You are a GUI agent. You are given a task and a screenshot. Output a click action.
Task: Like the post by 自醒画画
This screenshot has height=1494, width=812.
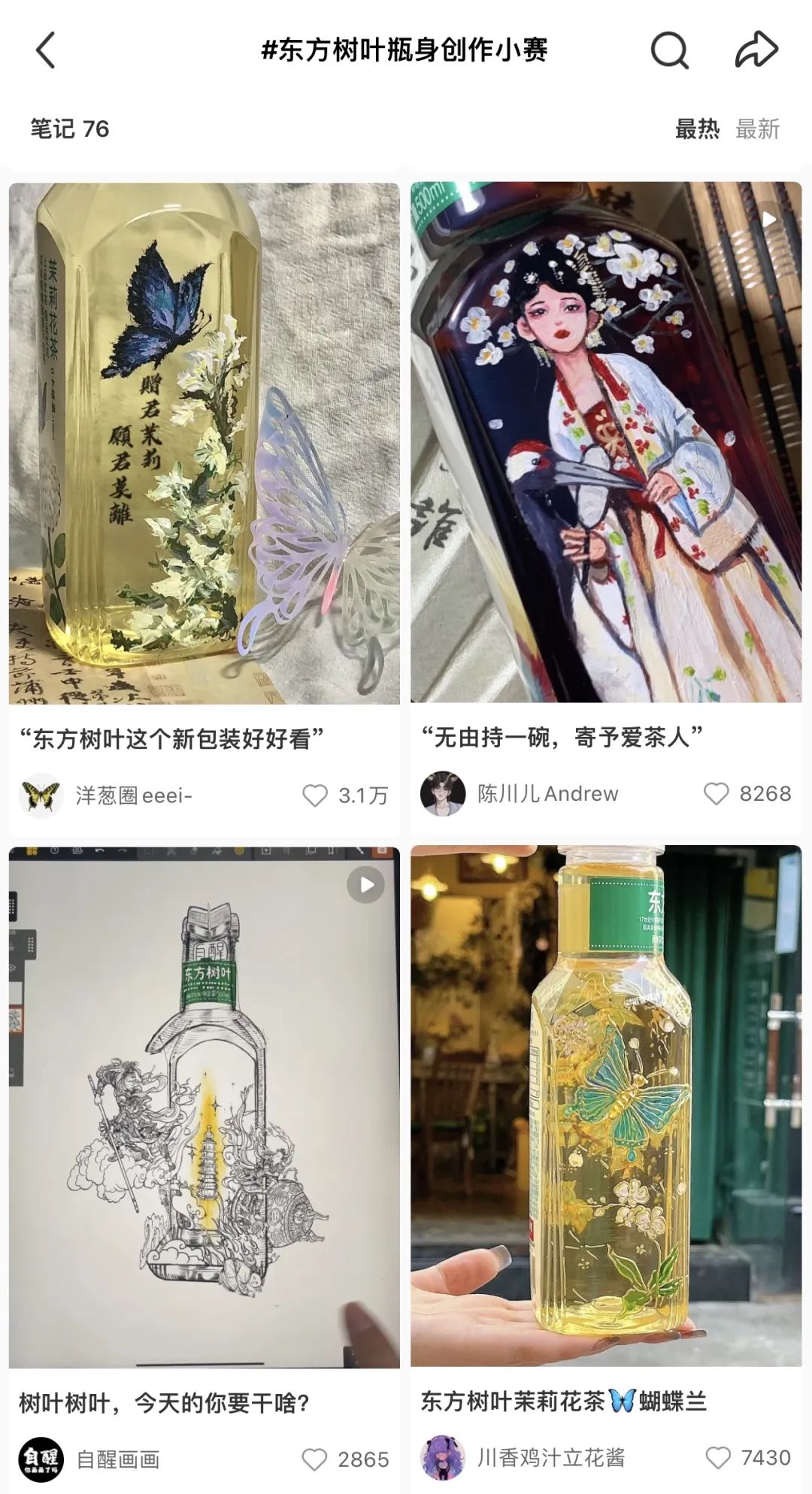(x=314, y=1459)
